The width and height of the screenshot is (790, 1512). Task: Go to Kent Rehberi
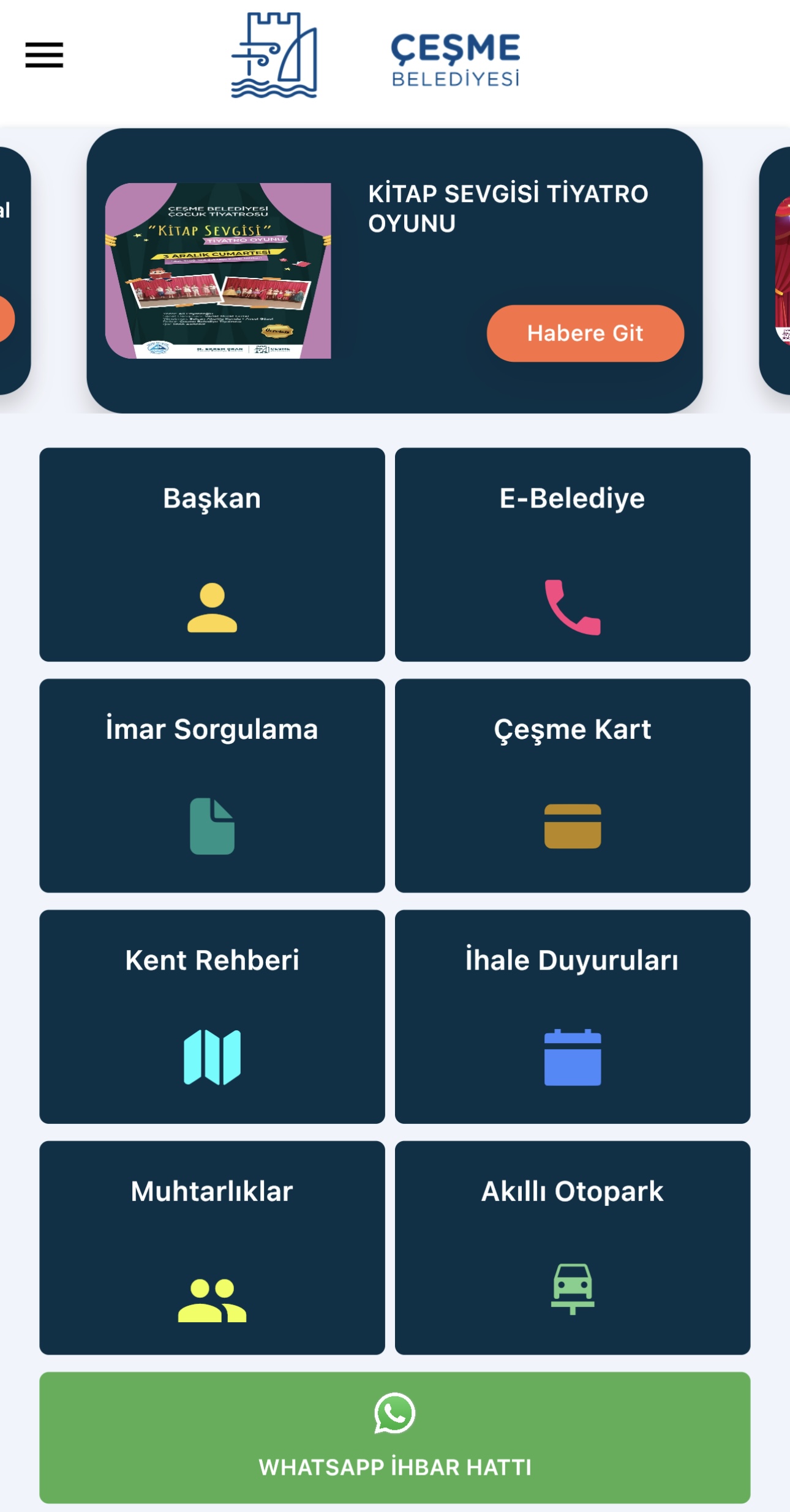[212, 1016]
